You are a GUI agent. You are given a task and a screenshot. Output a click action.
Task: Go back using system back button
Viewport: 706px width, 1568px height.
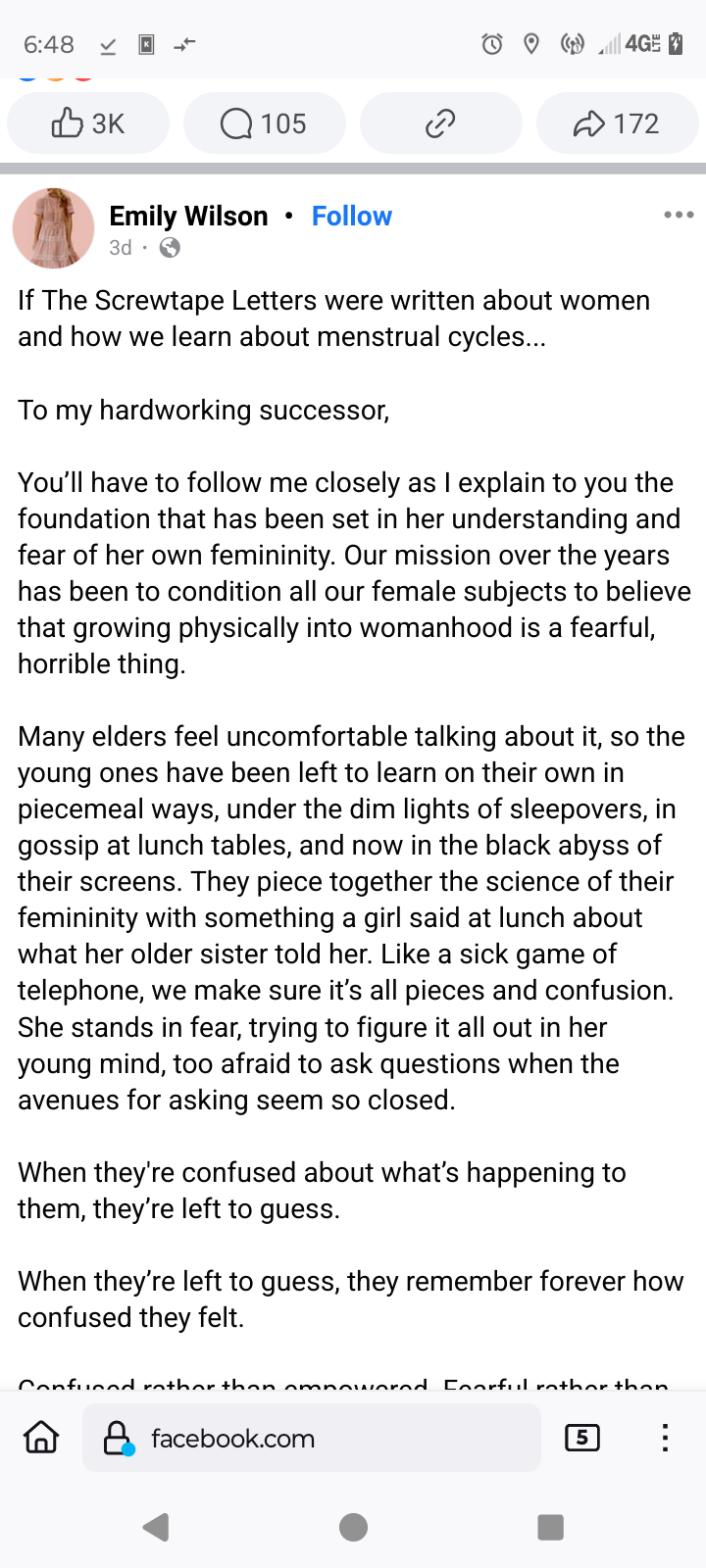click(156, 1527)
